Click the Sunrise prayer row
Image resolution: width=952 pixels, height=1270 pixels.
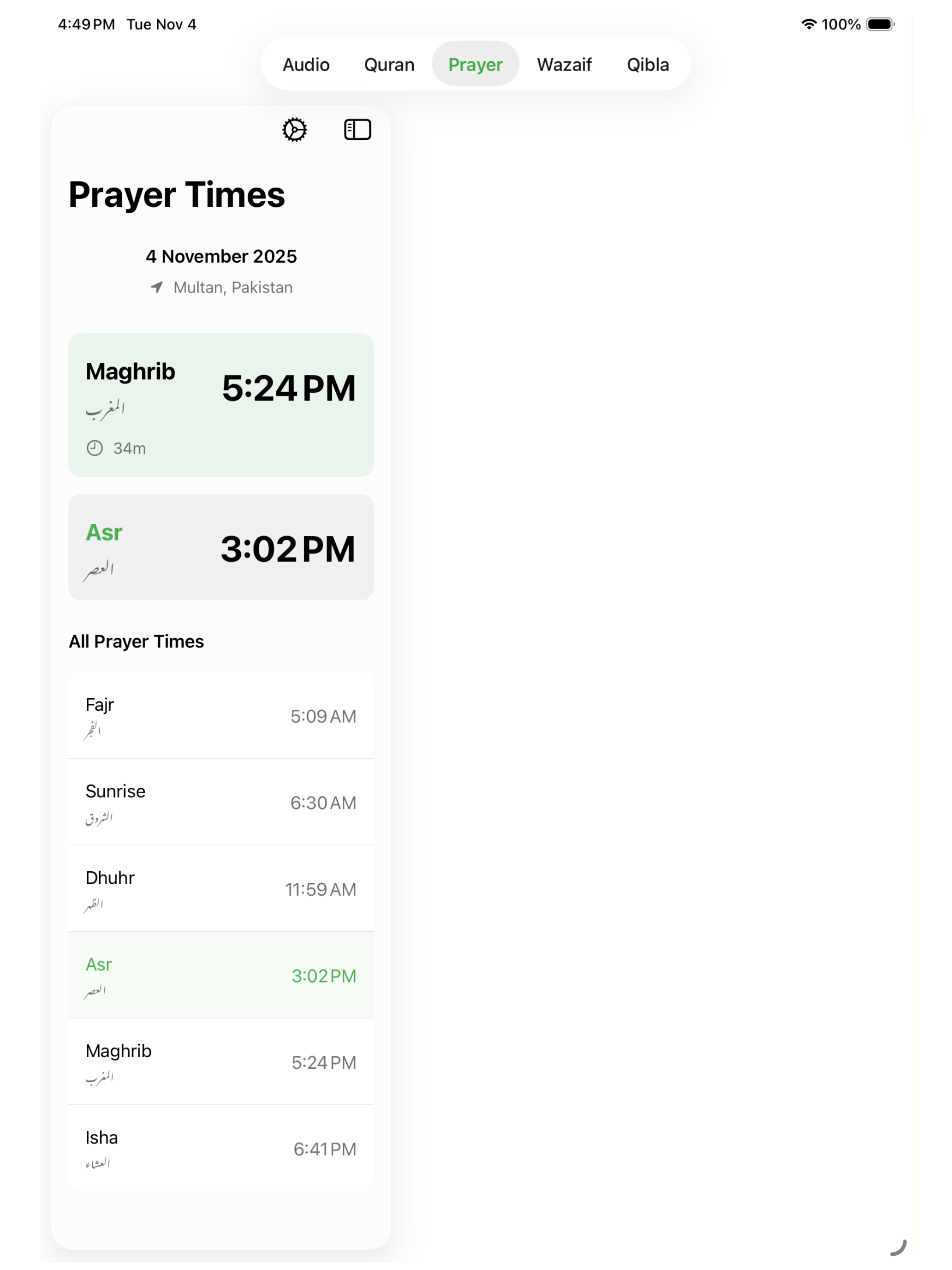coord(220,803)
